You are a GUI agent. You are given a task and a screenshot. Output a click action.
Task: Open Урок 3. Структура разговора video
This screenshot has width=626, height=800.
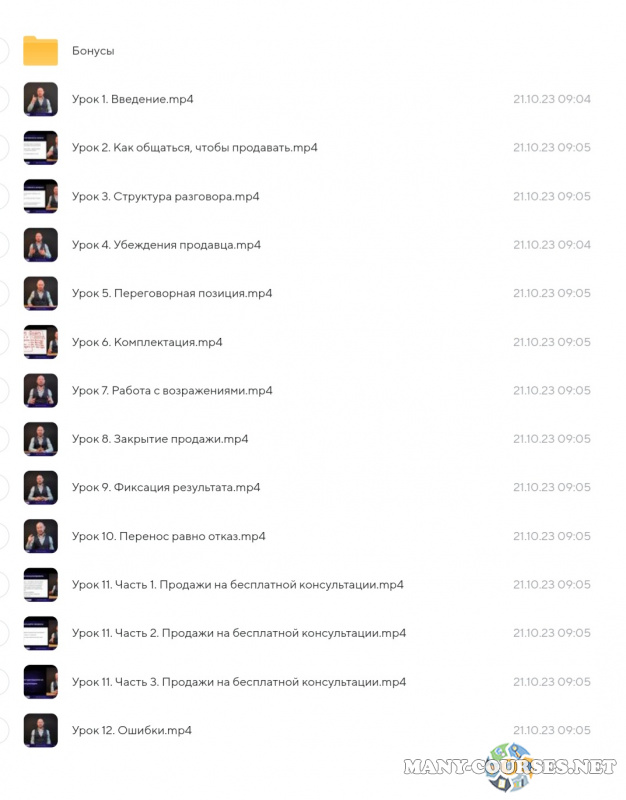tap(165, 196)
